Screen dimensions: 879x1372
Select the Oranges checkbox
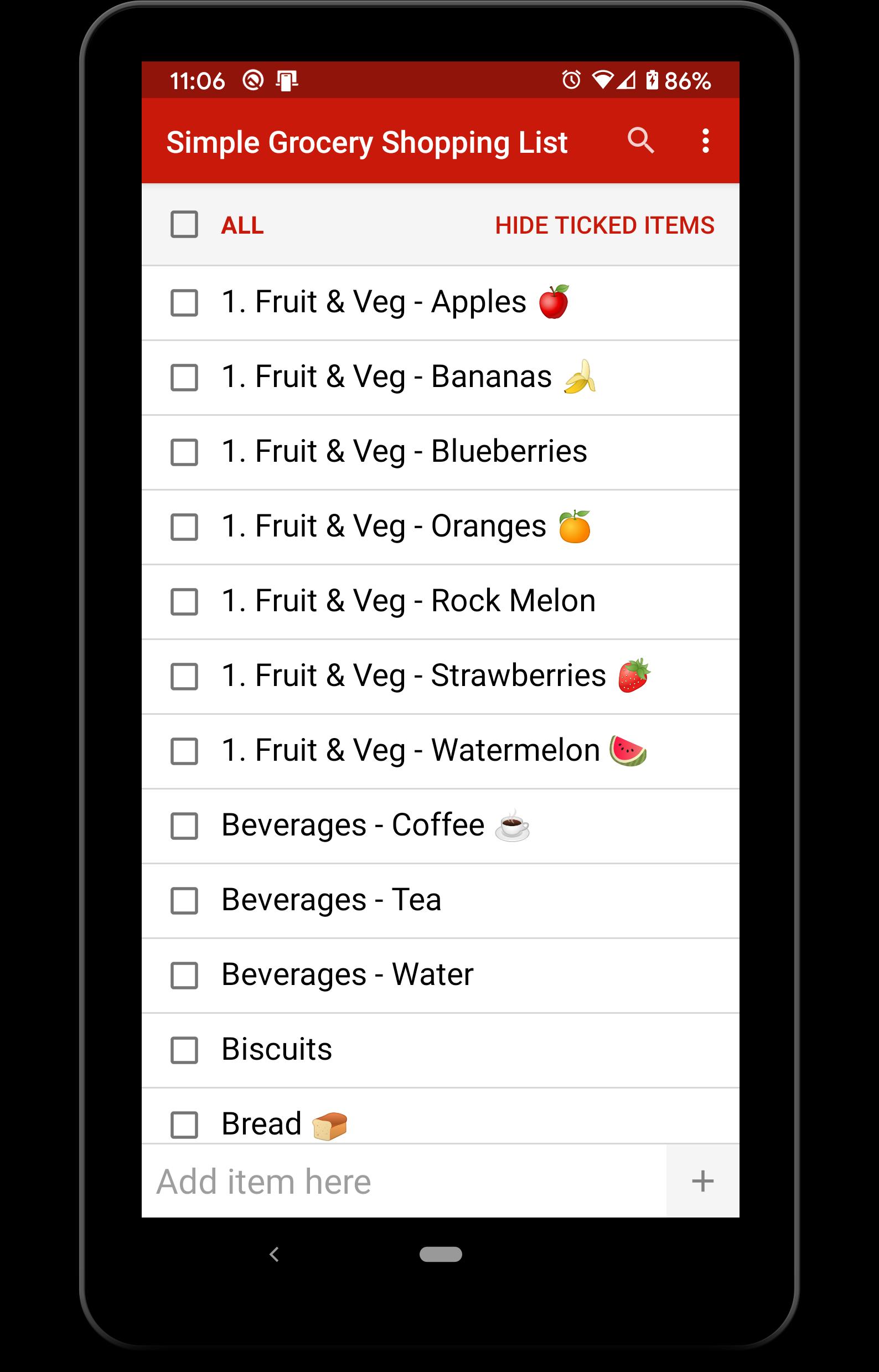click(184, 527)
